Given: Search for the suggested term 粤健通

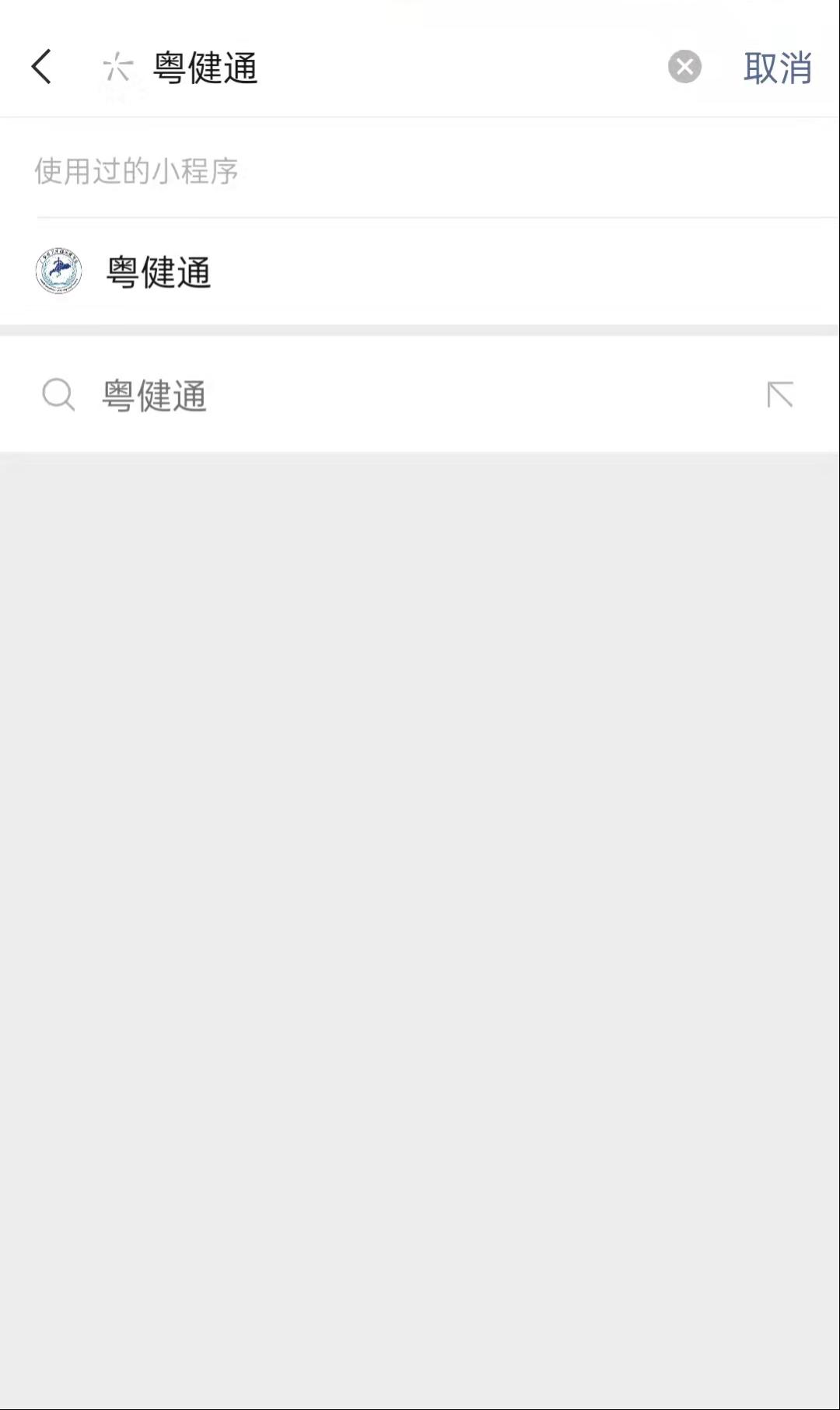Looking at the screenshot, I should click(155, 395).
